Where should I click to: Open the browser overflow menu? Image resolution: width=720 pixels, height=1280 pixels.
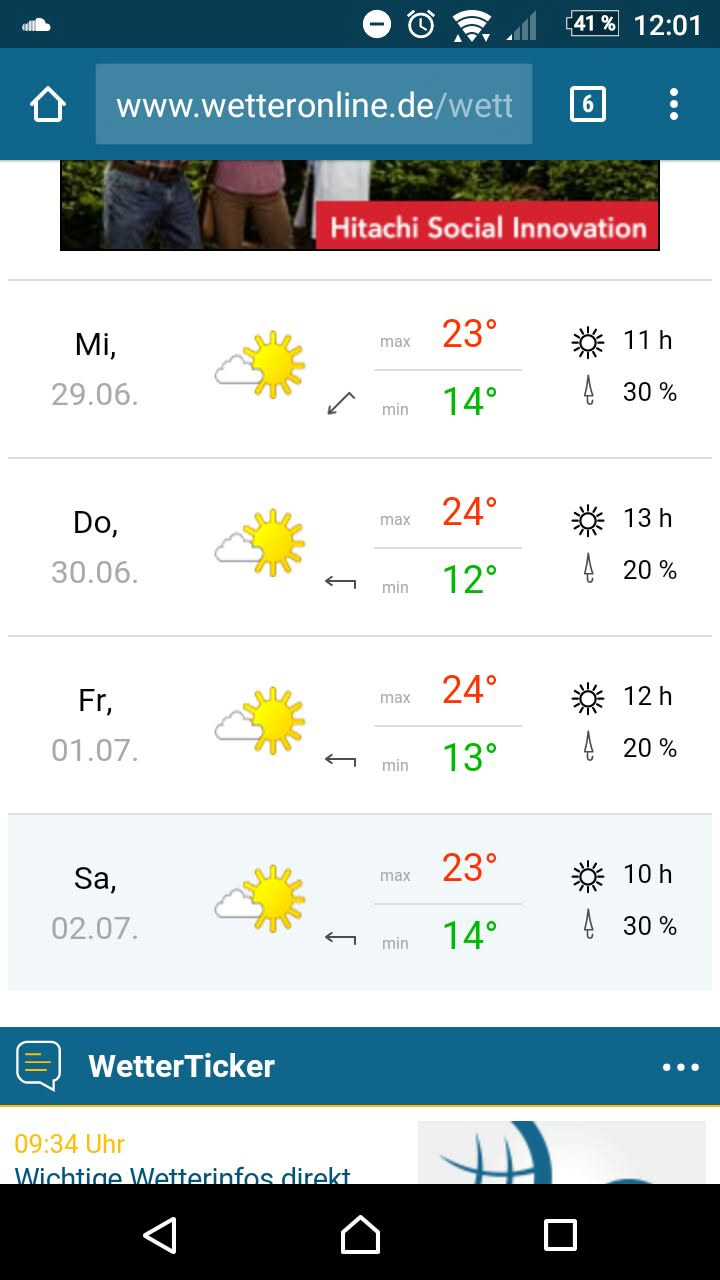[674, 104]
